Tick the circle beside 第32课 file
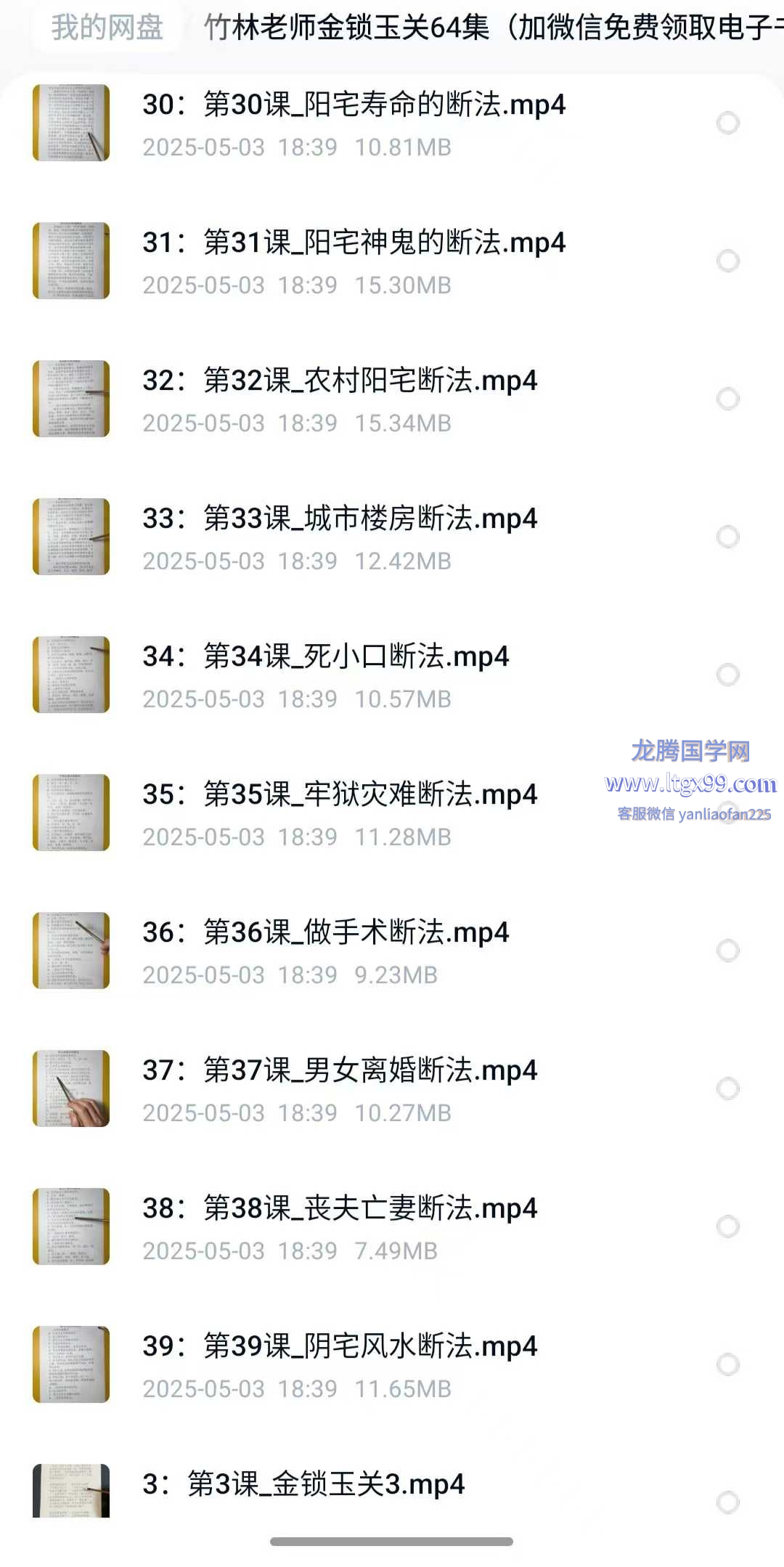This screenshot has height=1567, width=784. click(727, 399)
